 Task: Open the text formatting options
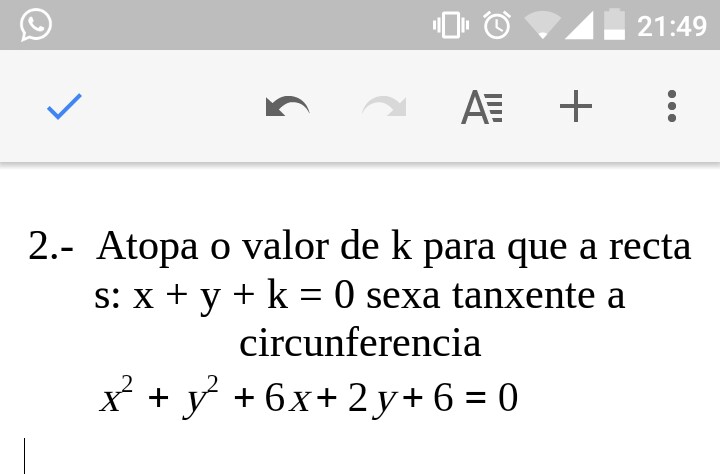pos(481,107)
